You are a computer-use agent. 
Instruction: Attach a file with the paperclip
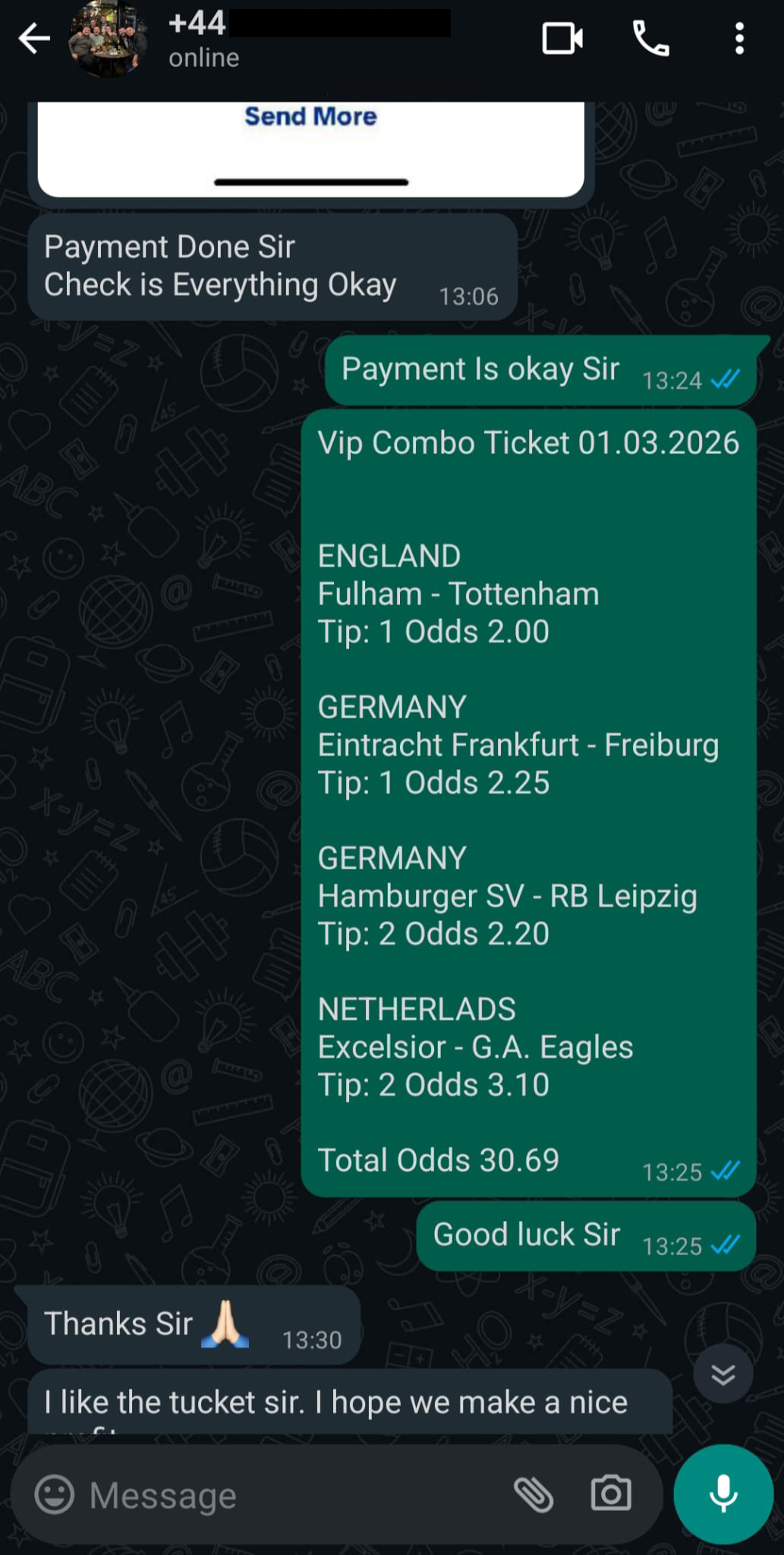point(536,1494)
